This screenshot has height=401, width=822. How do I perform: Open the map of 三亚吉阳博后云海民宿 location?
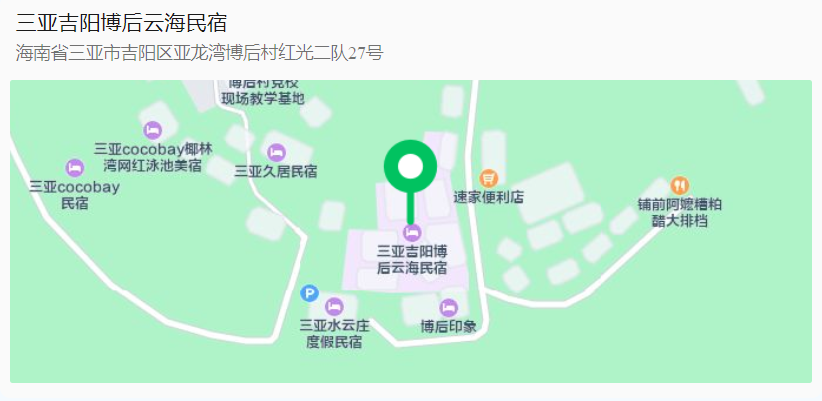410,231
